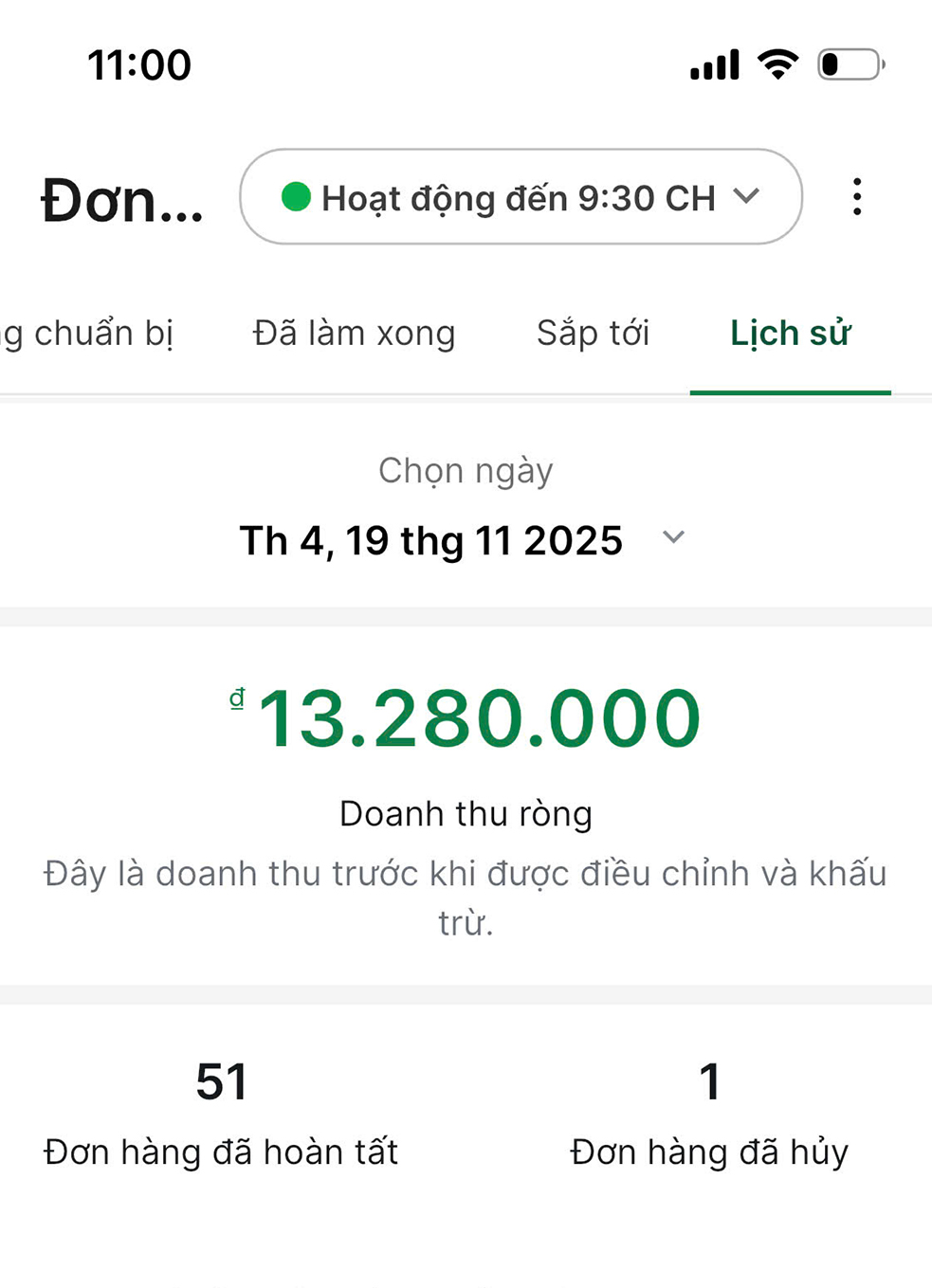This screenshot has height=1288, width=932.
Task: Open the date picker 'Th 4, 19 thg 11 2025'
Action: [462, 540]
